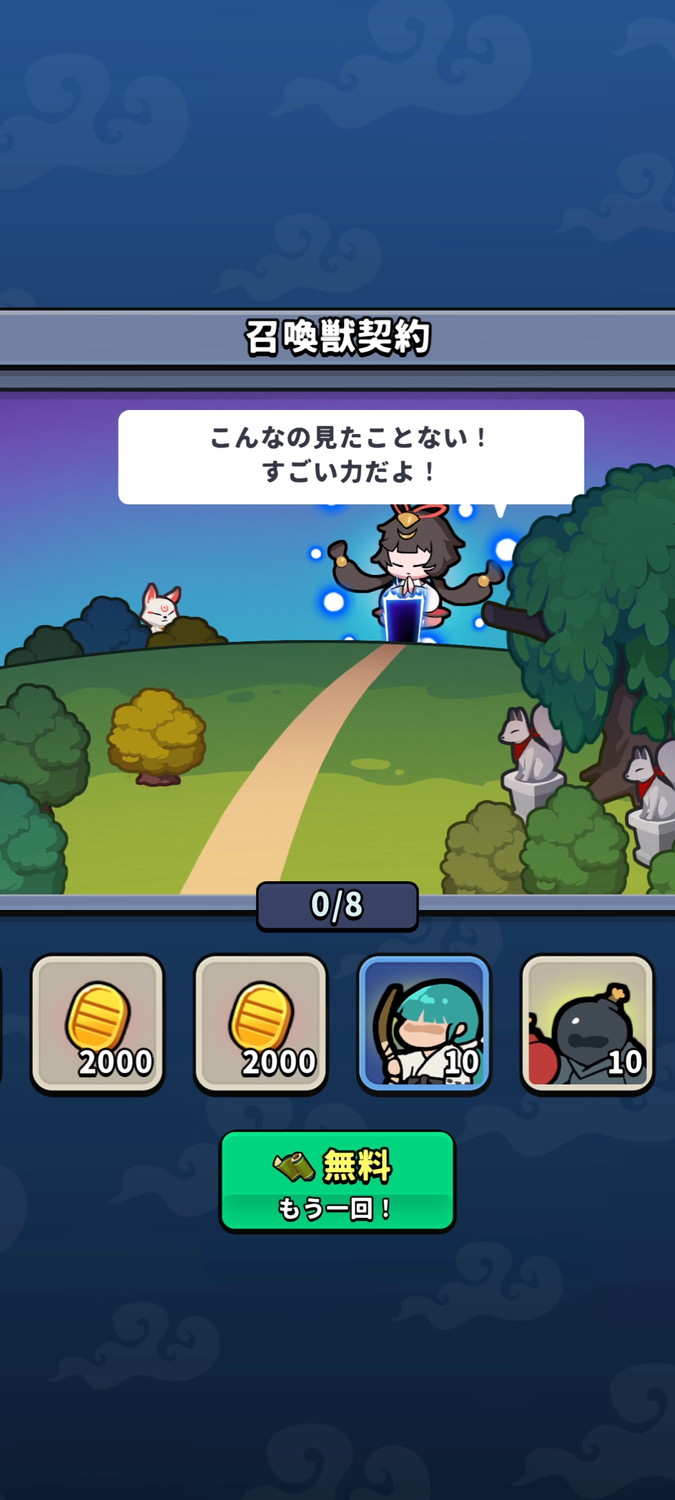Screen dimensions: 675x1500
Task: Tap the green 無料 もう一回! button
Action: point(337,1181)
